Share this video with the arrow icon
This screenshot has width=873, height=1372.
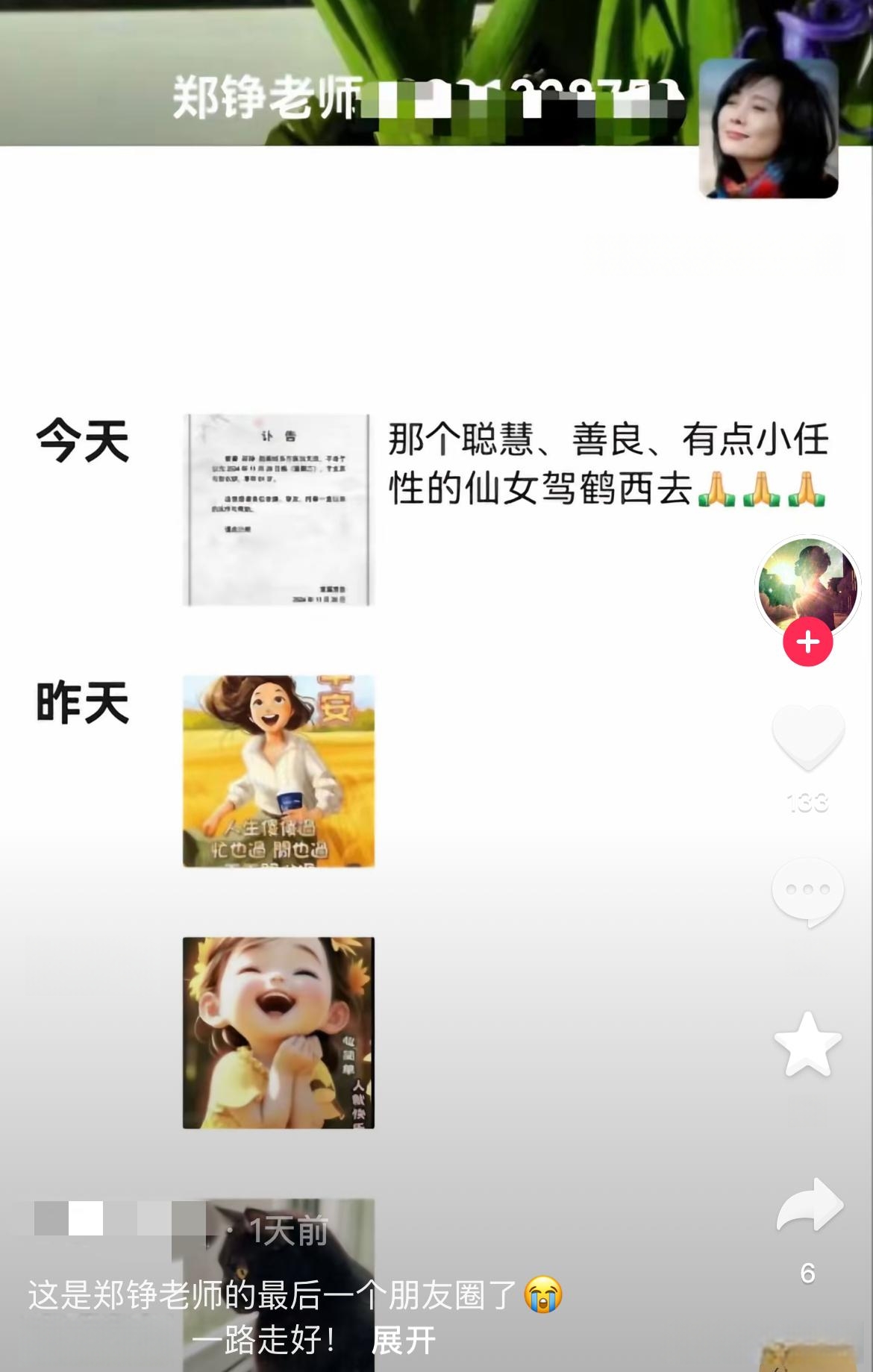pyautogui.click(x=809, y=1206)
